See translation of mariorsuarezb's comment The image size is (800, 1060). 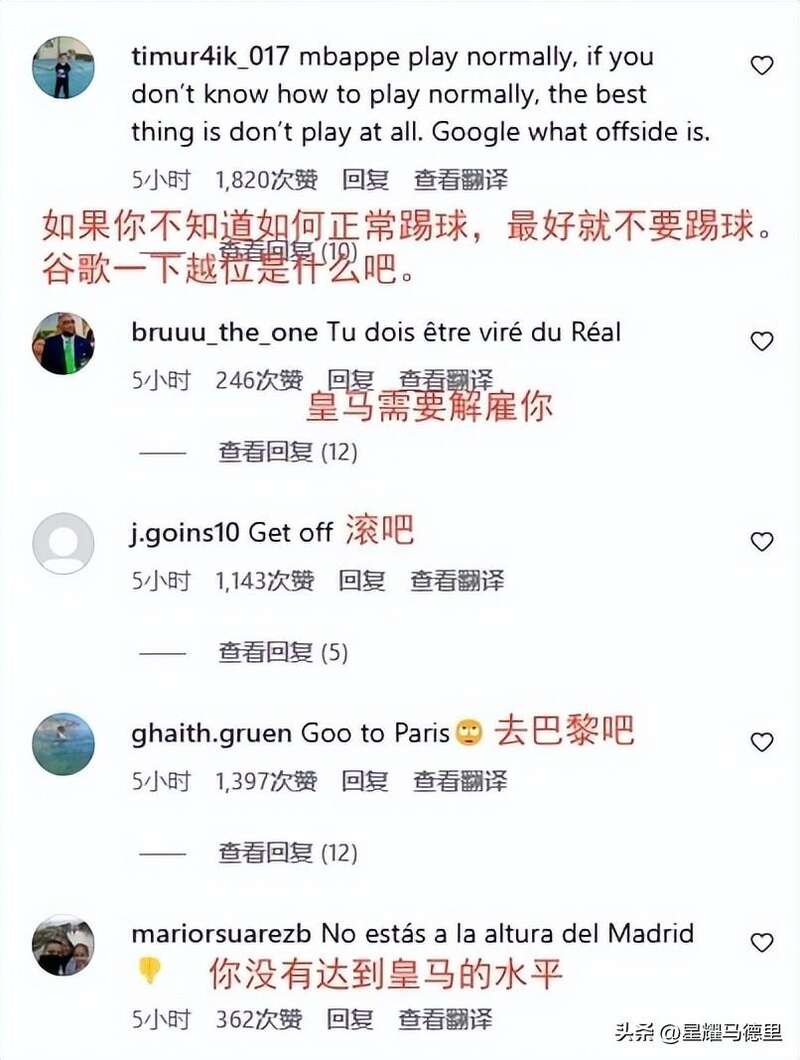click(x=447, y=1019)
